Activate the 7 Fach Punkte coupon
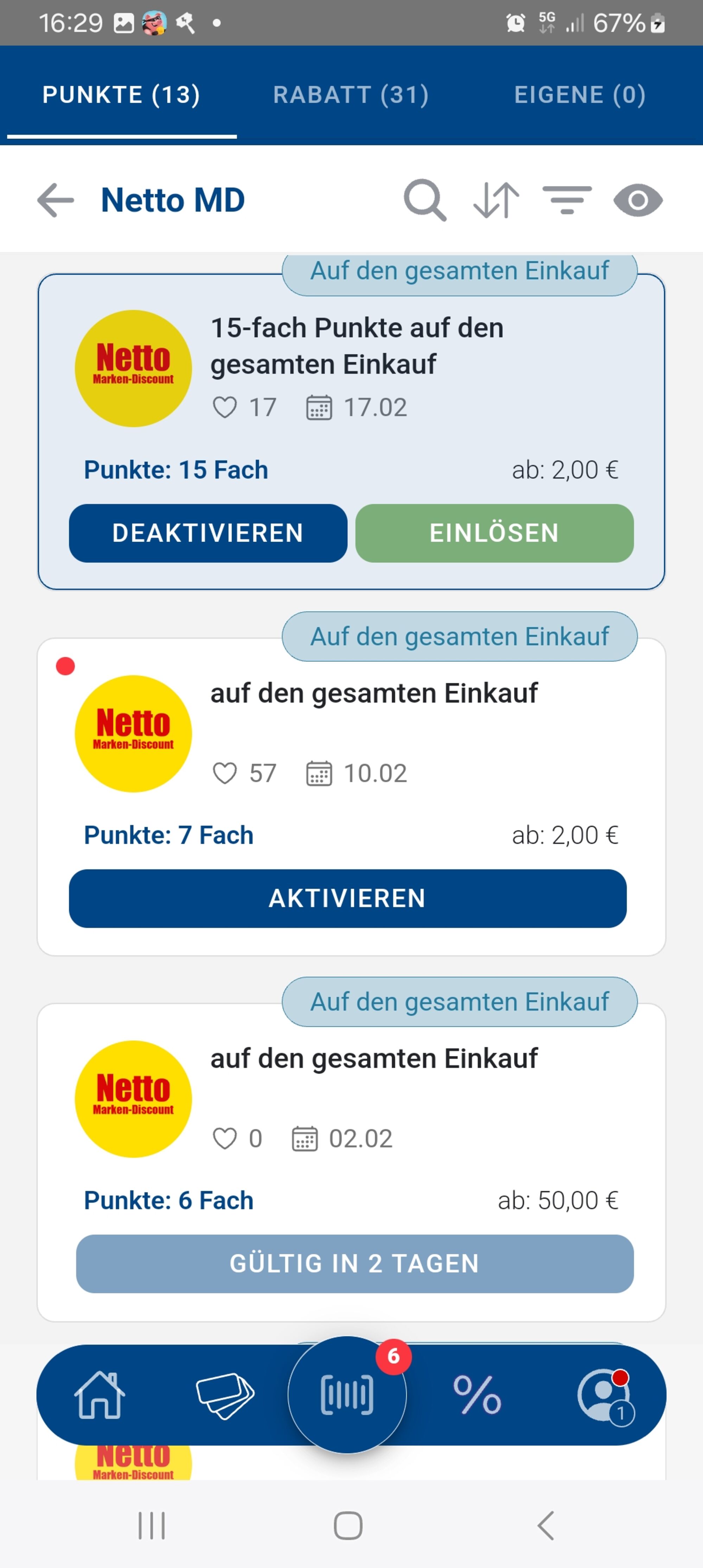The height and width of the screenshot is (1568, 703). click(347, 898)
